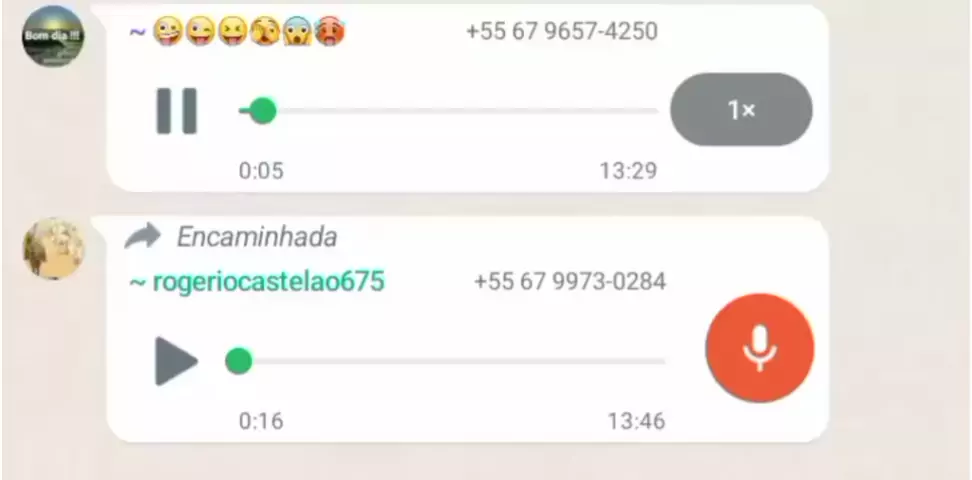Open rogeriocastelao675's profile picture
Image resolution: width=972 pixels, height=480 pixels.
(53, 248)
